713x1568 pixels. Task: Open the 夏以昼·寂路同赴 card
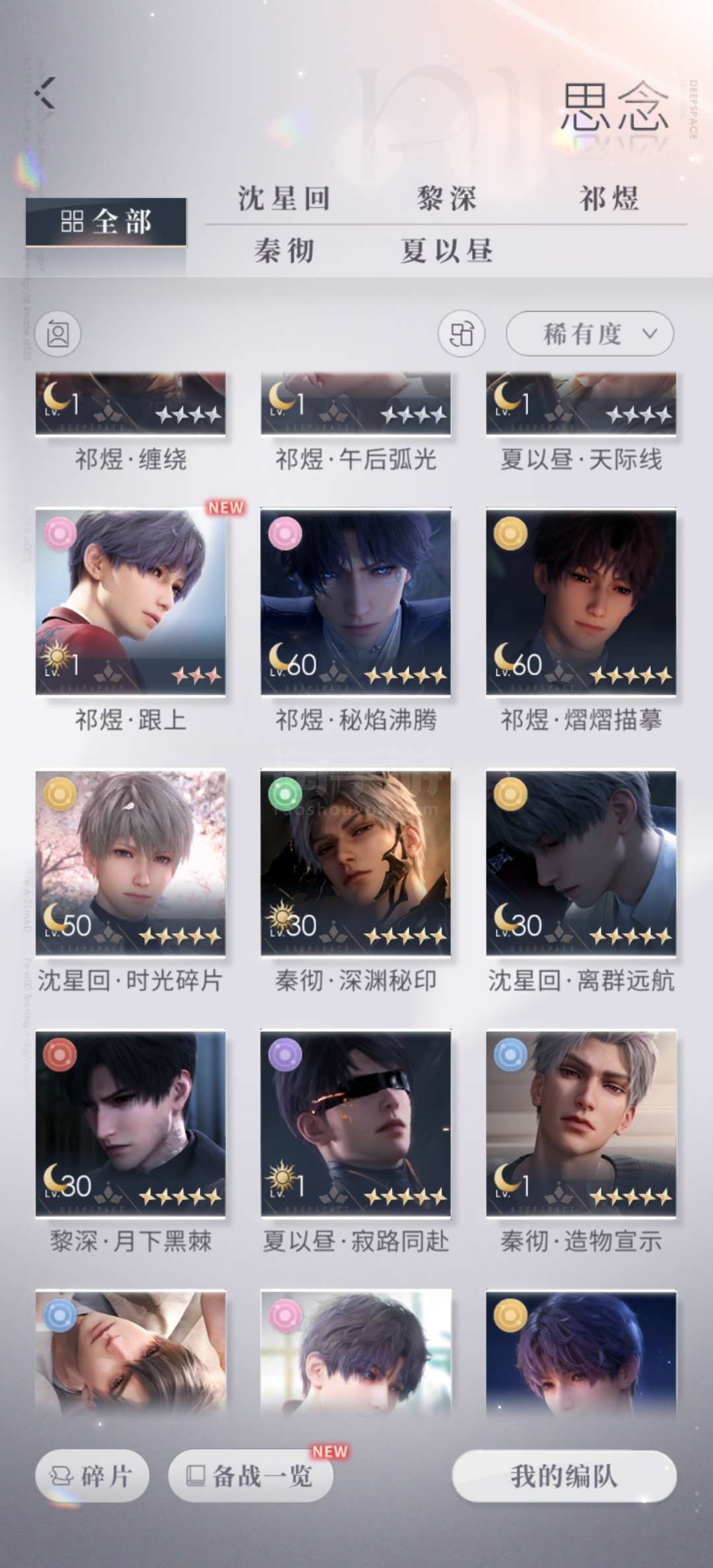point(356,1123)
